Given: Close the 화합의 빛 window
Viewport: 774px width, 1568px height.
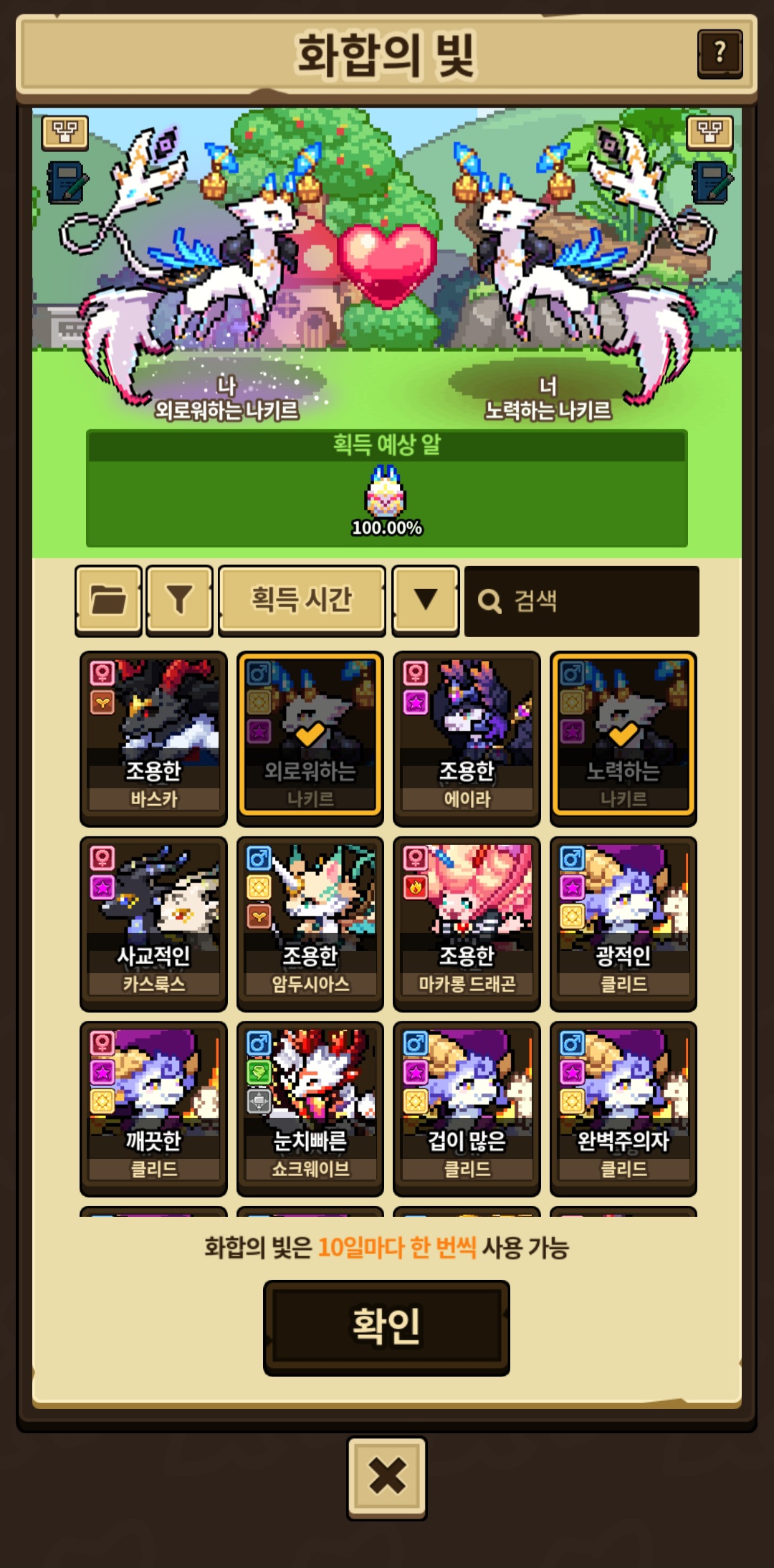Looking at the screenshot, I should click(386, 1478).
